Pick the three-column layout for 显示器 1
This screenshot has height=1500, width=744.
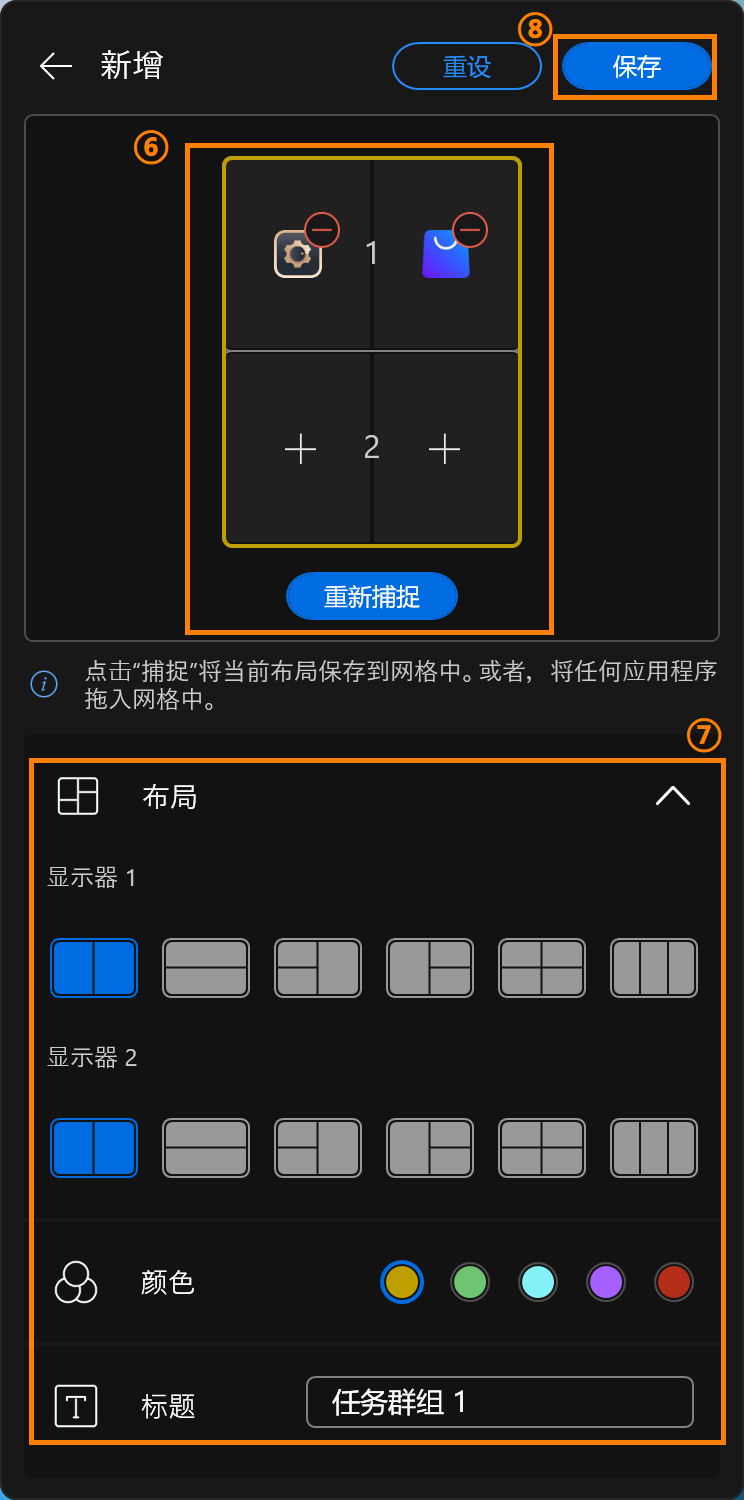(654, 968)
